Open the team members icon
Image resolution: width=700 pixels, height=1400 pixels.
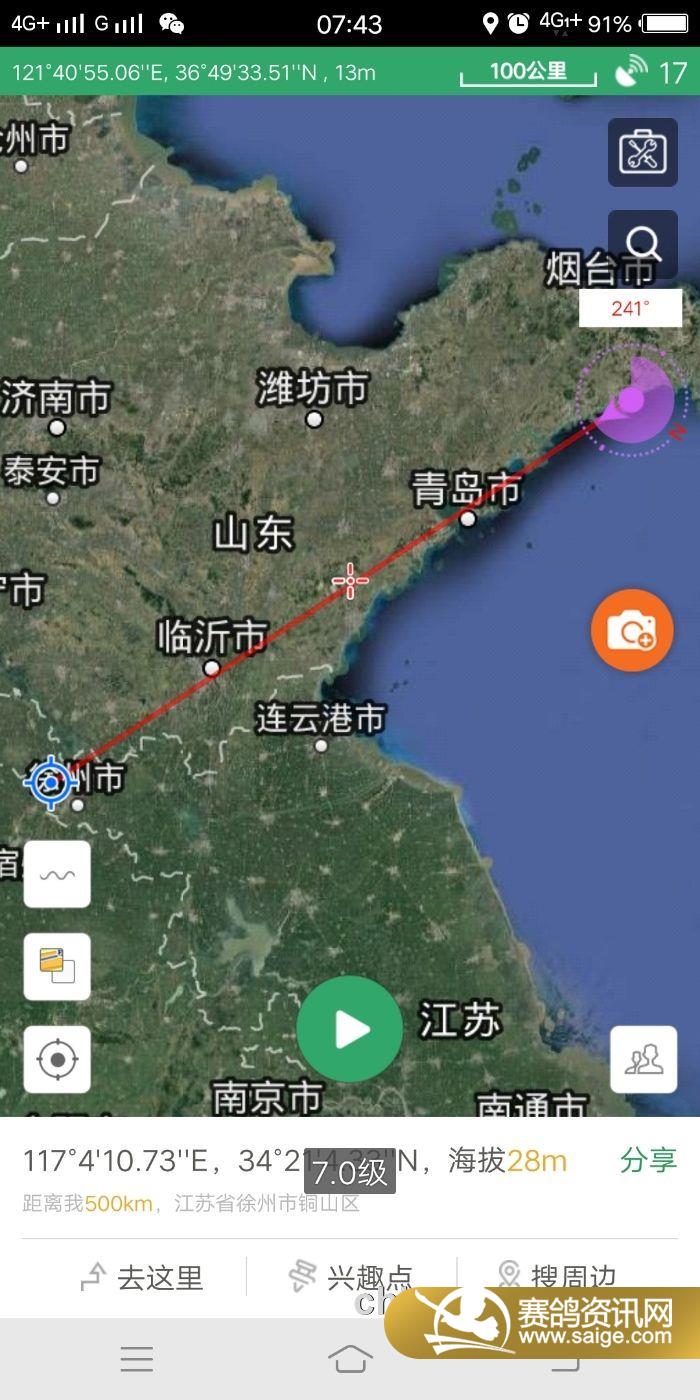pos(644,1059)
